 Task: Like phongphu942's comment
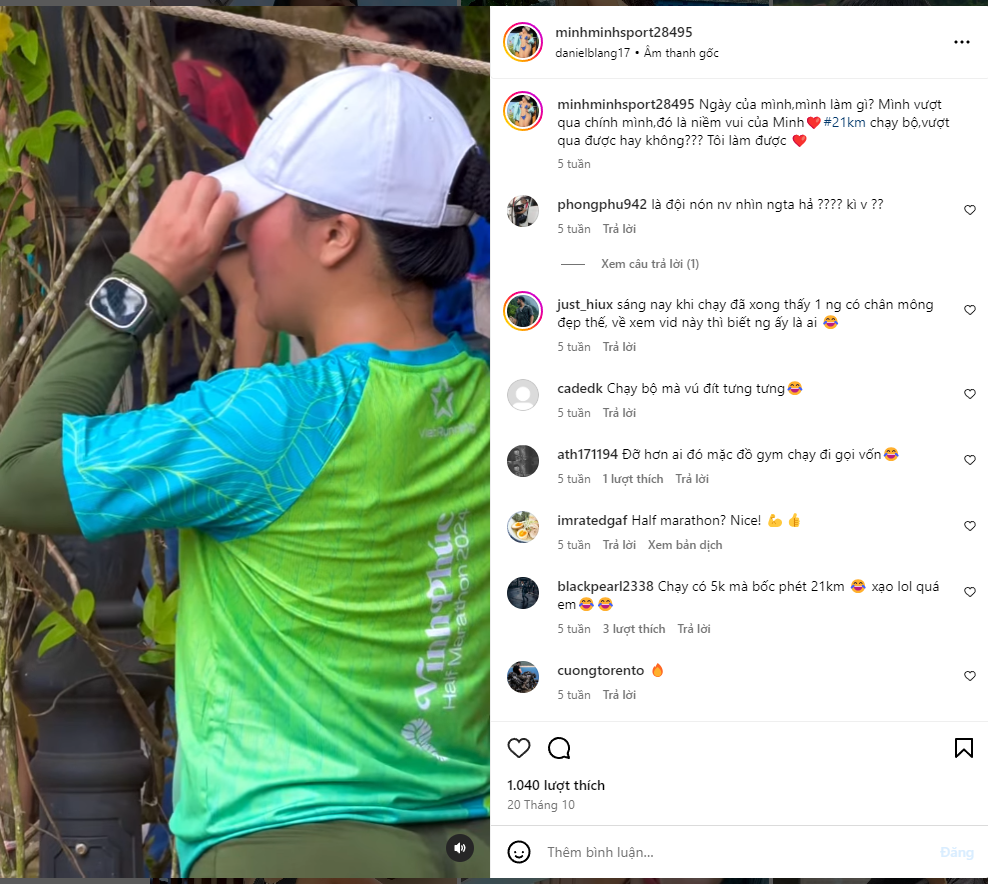969,211
